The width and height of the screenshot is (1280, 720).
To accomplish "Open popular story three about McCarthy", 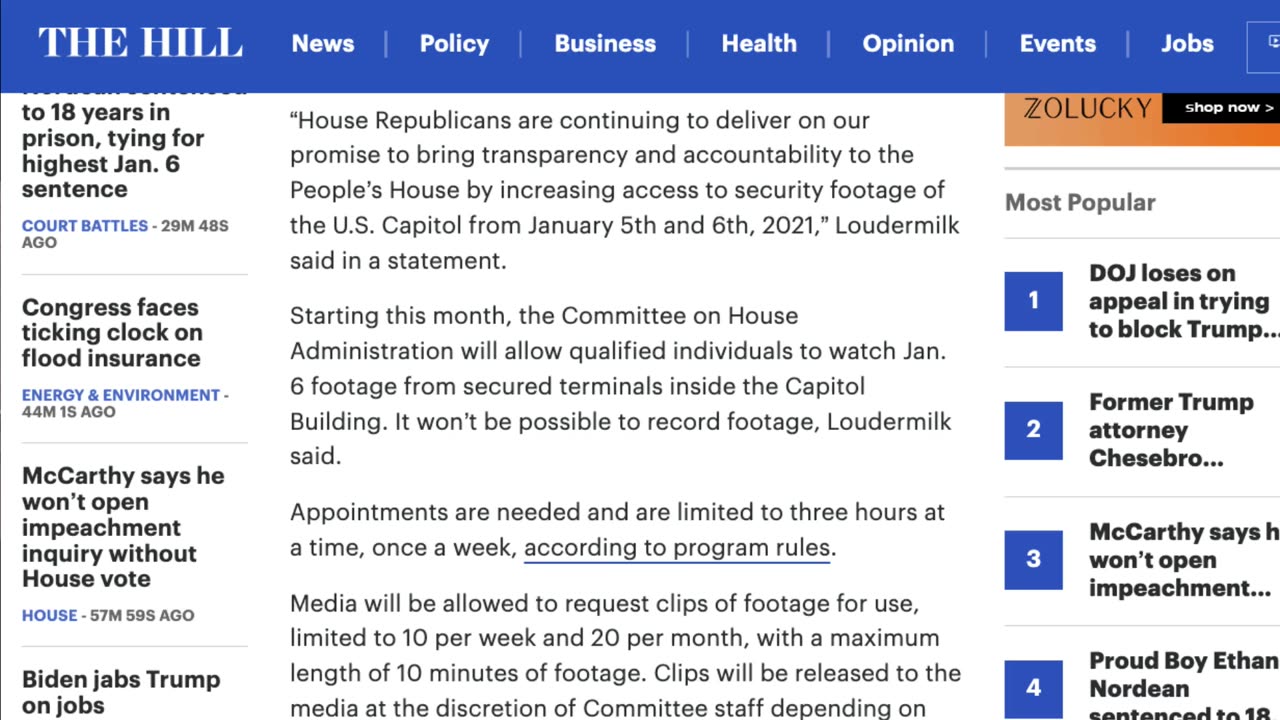I will coord(1180,559).
